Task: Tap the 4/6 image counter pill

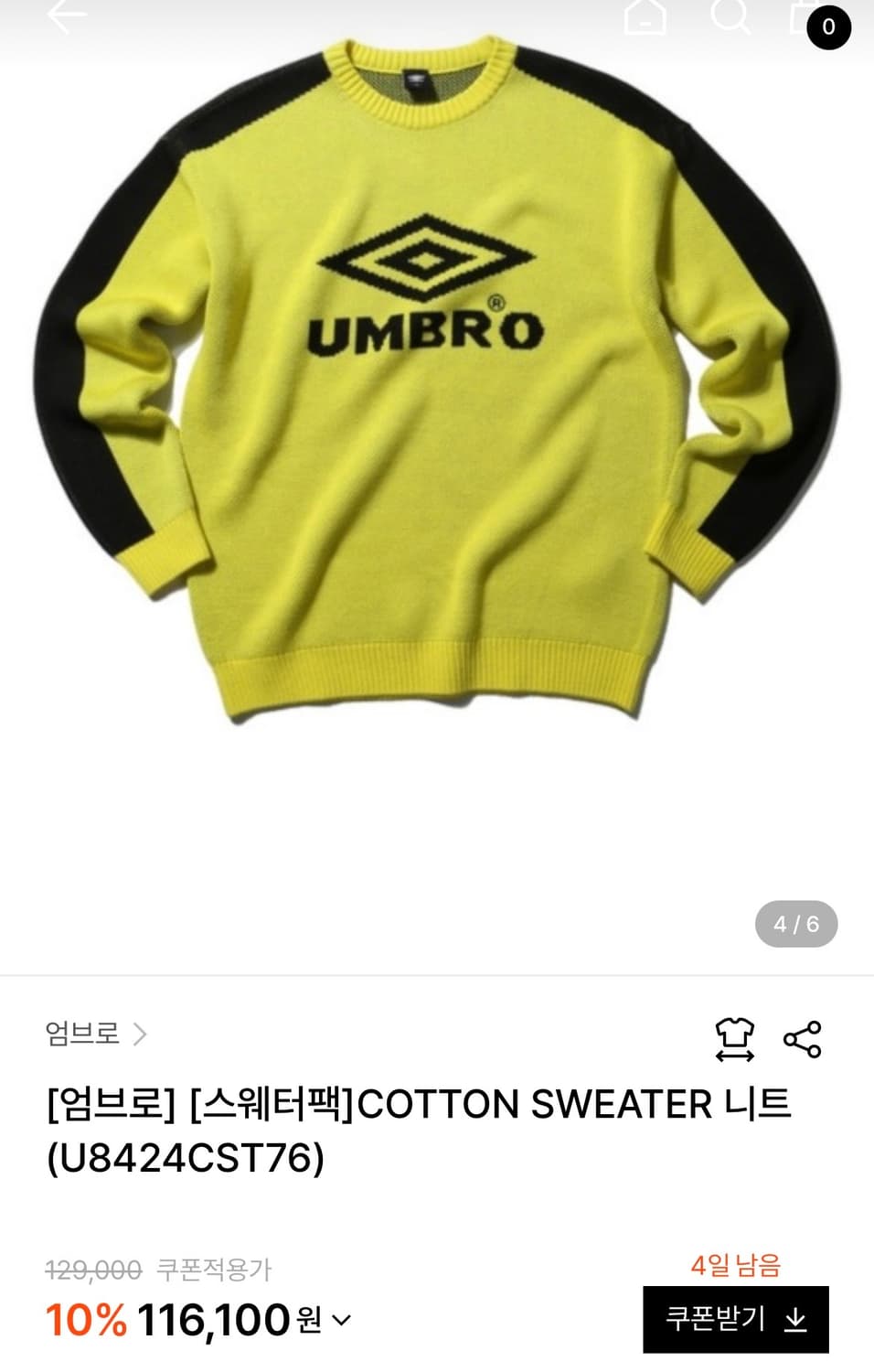Action: click(x=797, y=924)
